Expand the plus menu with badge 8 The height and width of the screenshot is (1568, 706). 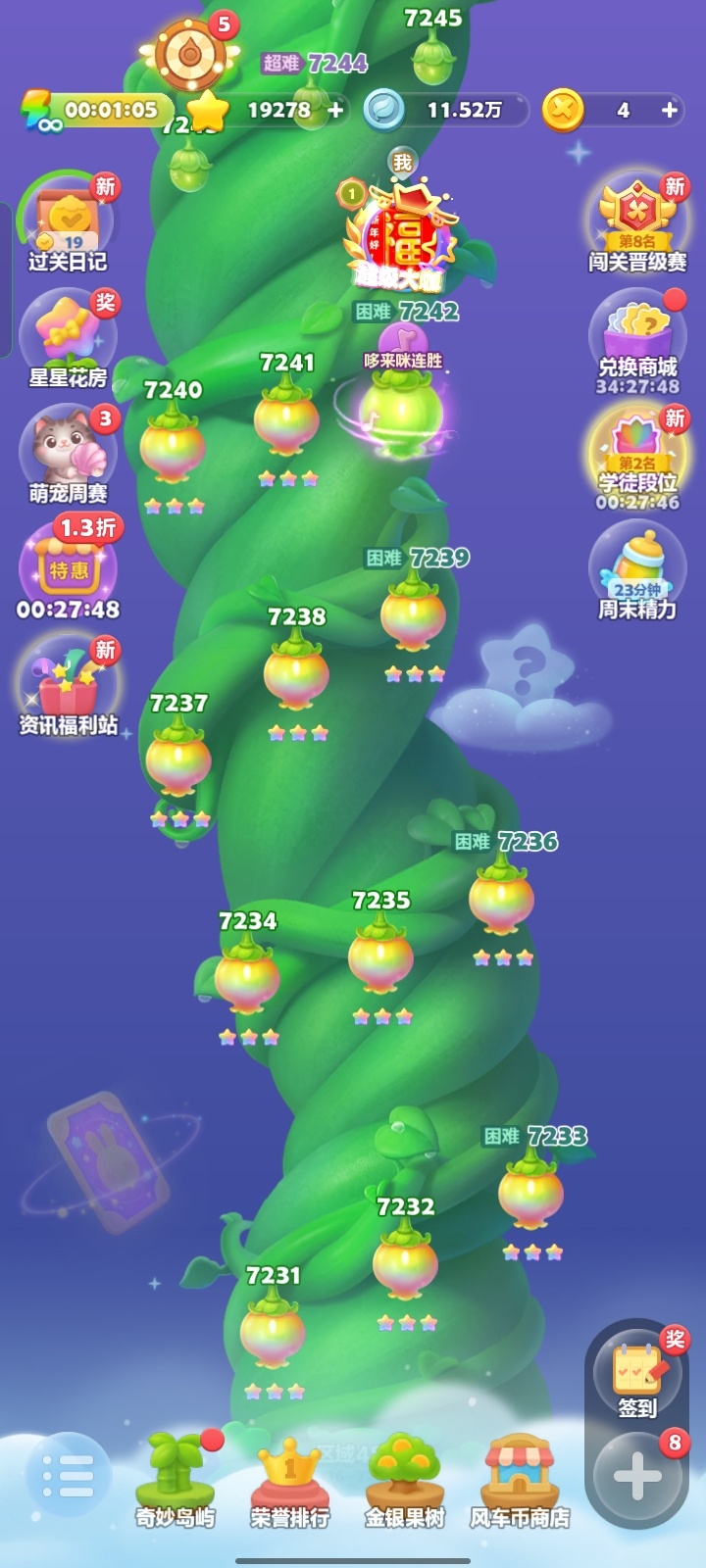637,1475
